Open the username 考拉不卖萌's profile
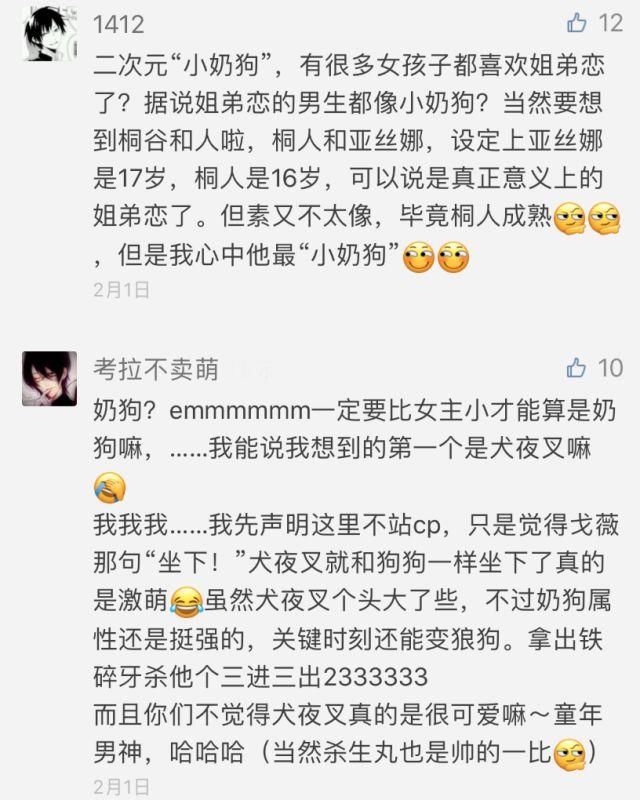The image size is (640, 800). tap(155, 369)
